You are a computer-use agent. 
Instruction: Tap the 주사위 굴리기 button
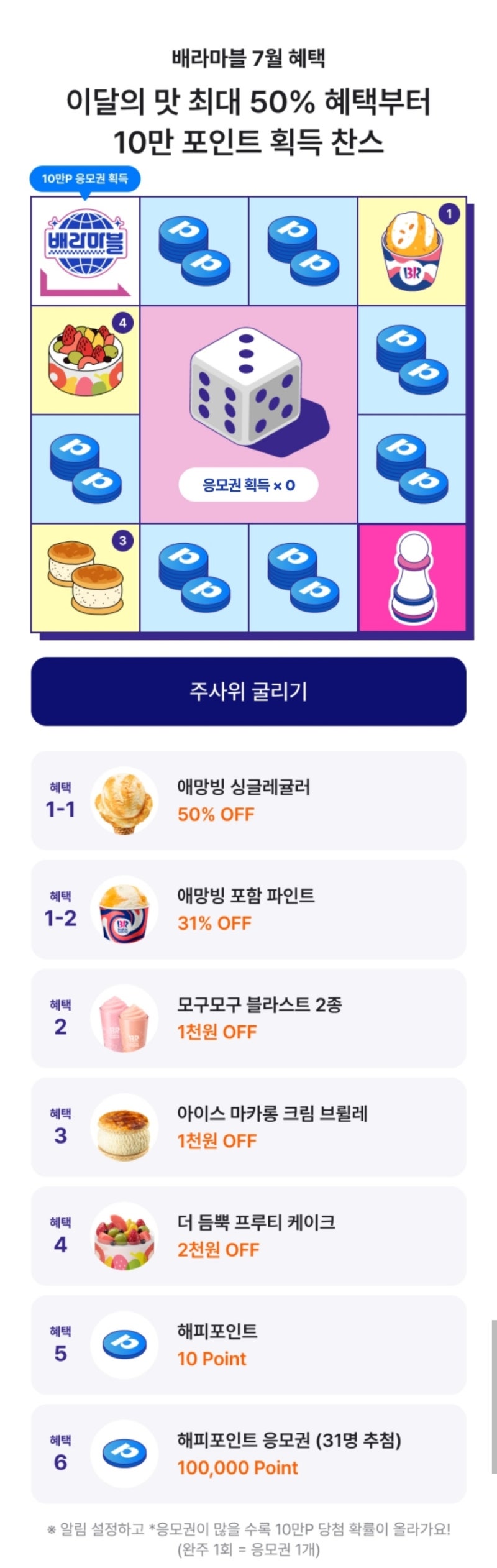click(248, 691)
